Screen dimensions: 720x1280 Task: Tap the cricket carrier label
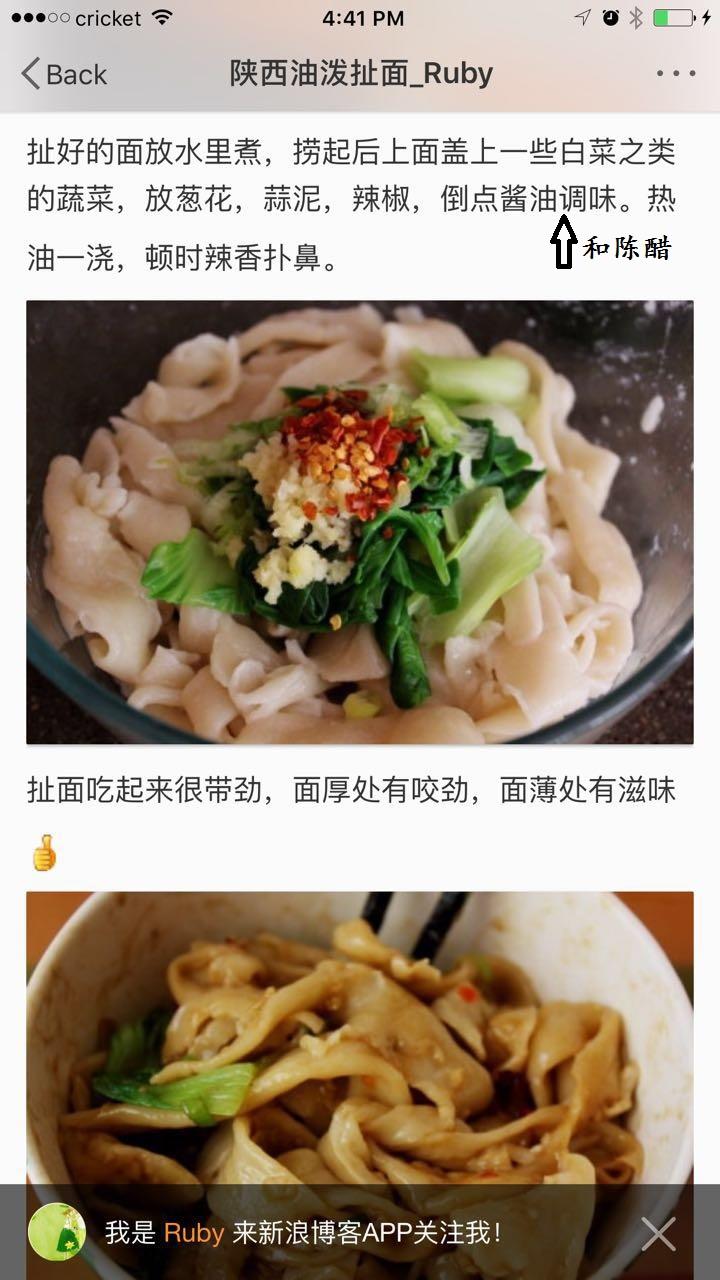tap(106, 16)
